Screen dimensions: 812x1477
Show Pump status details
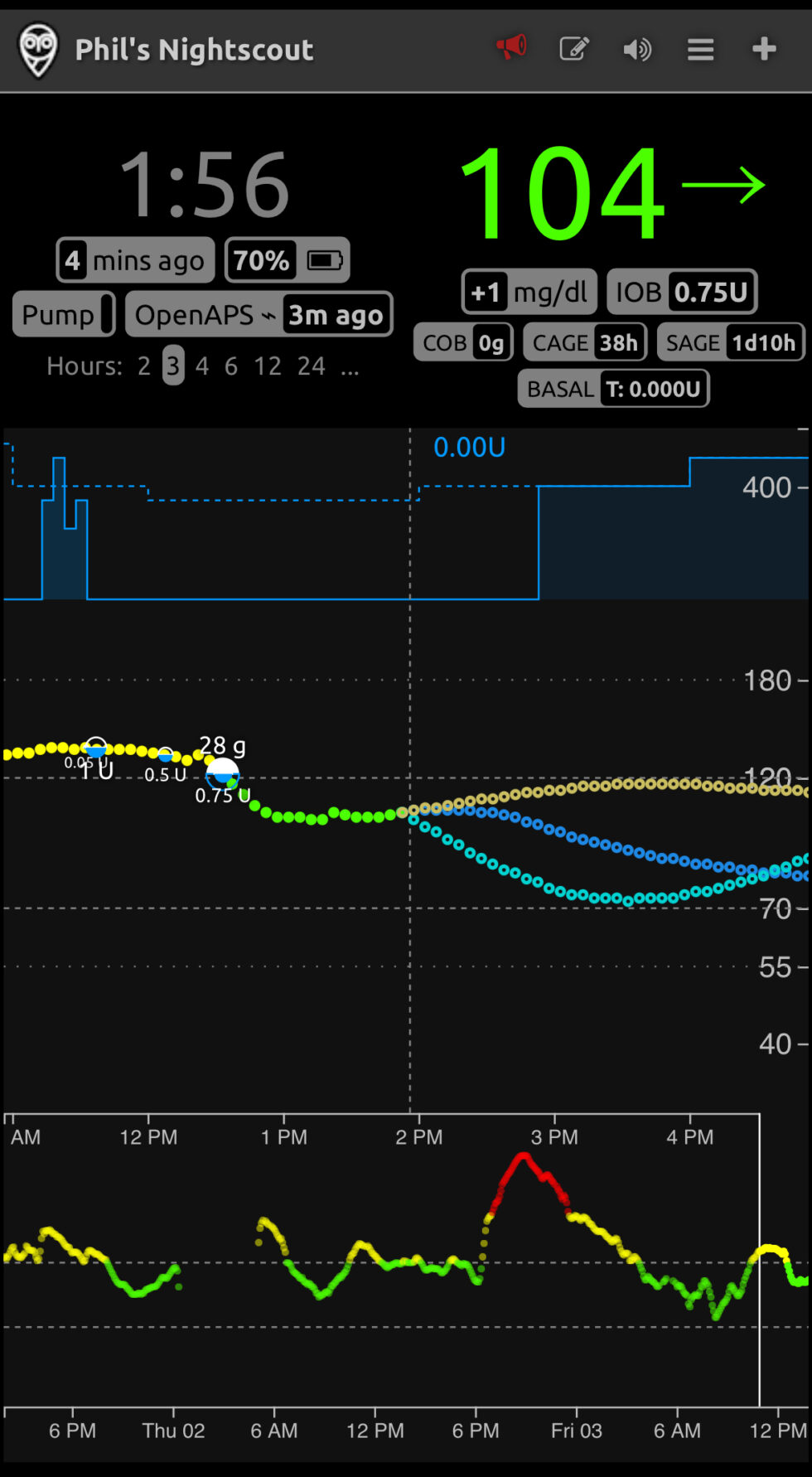point(63,315)
